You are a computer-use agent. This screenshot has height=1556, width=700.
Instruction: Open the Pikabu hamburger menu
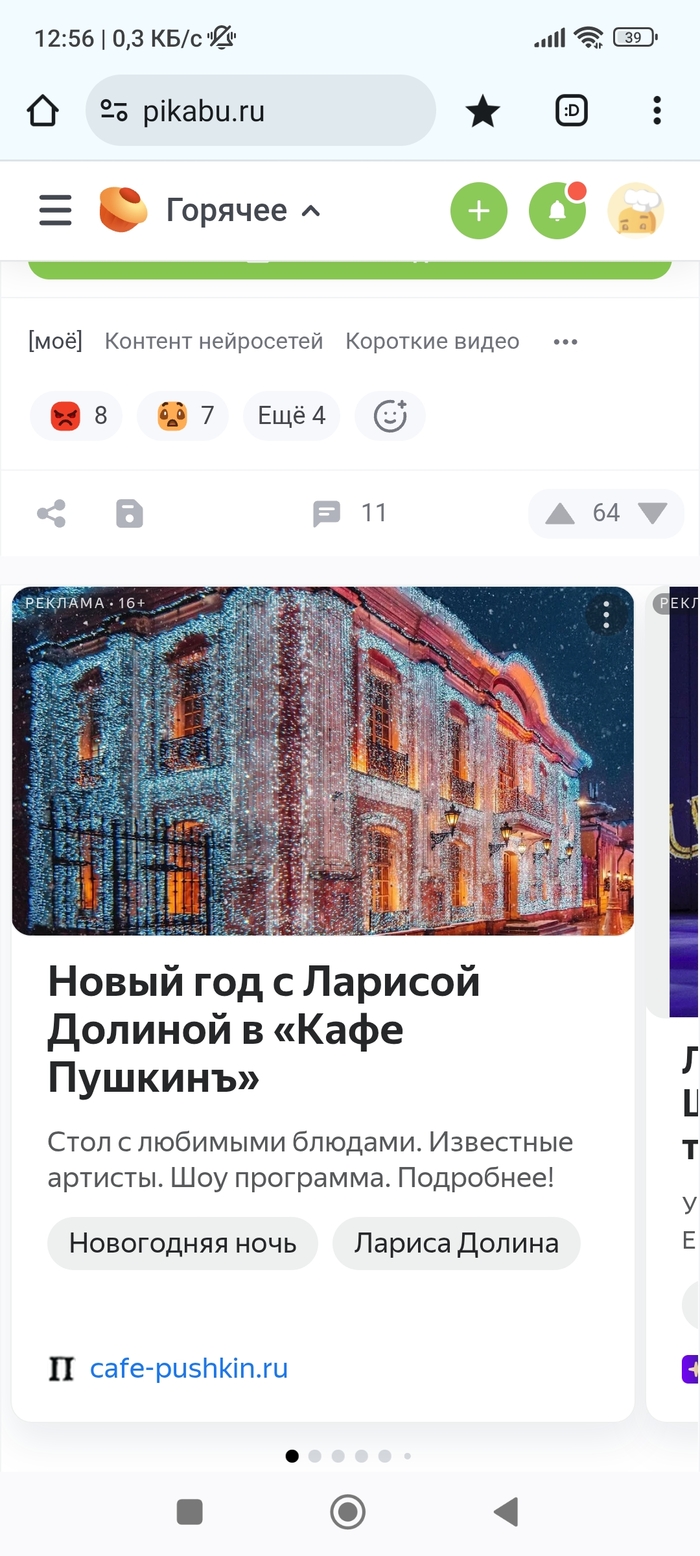55,211
